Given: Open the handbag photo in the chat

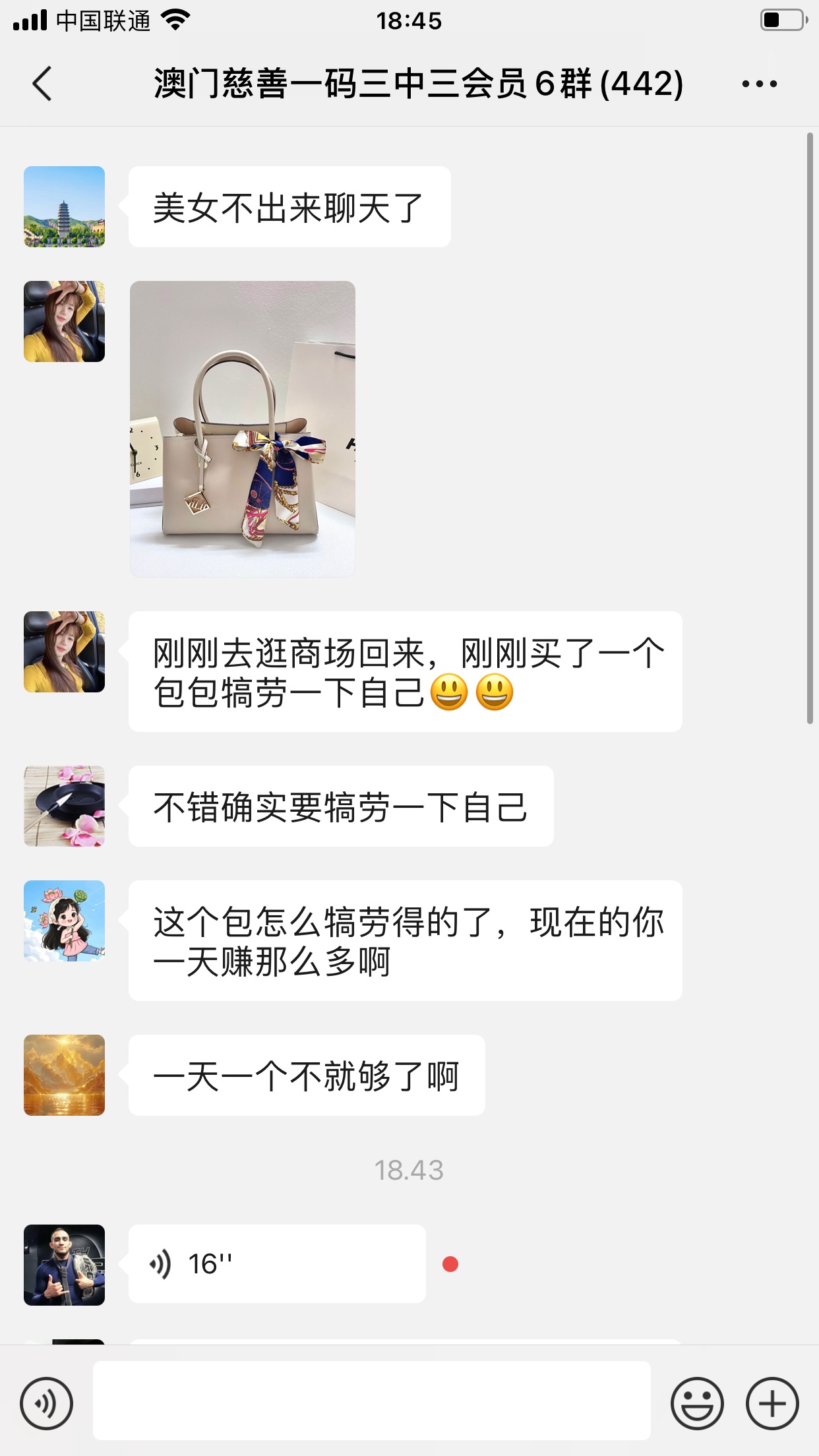Looking at the screenshot, I should (243, 429).
